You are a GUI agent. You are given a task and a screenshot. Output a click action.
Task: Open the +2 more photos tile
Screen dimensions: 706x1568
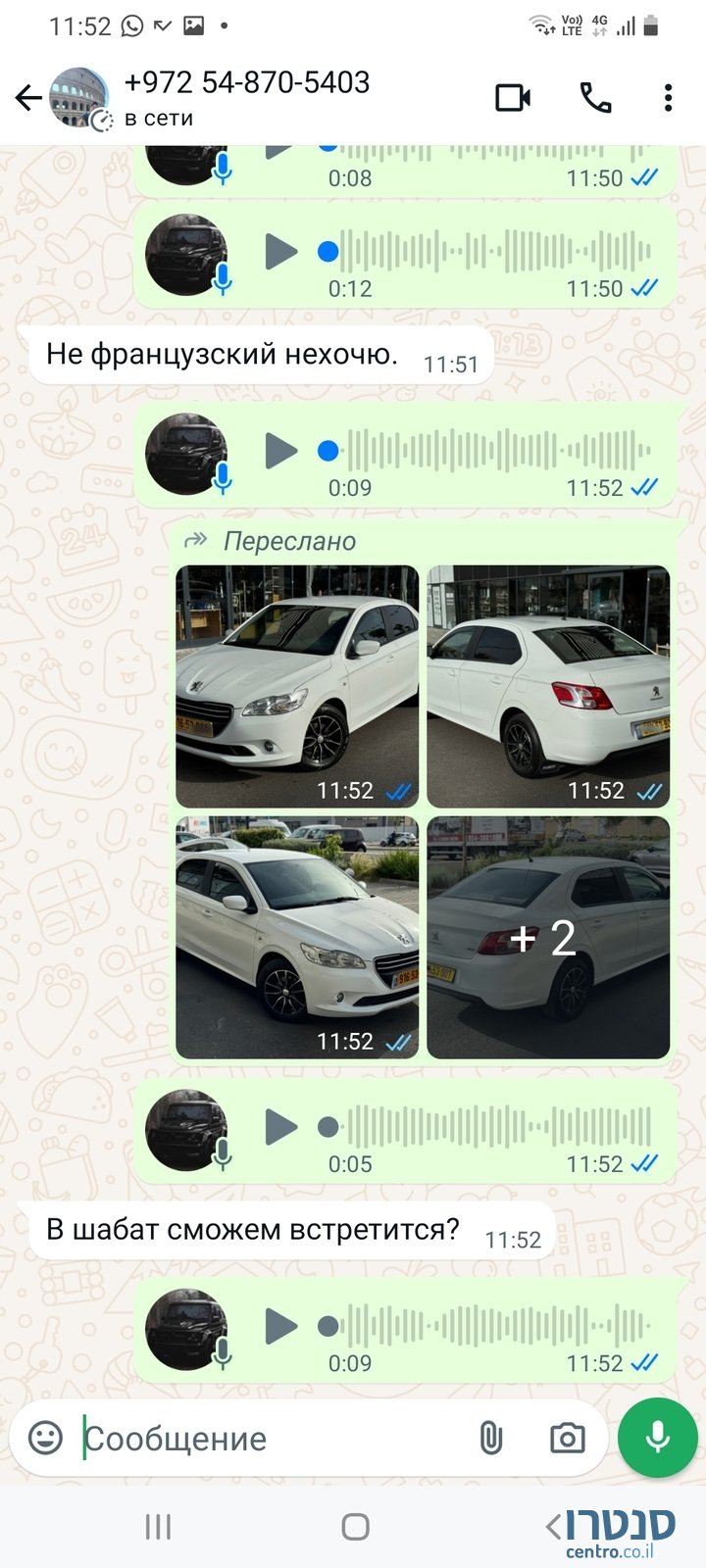coord(548,937)
